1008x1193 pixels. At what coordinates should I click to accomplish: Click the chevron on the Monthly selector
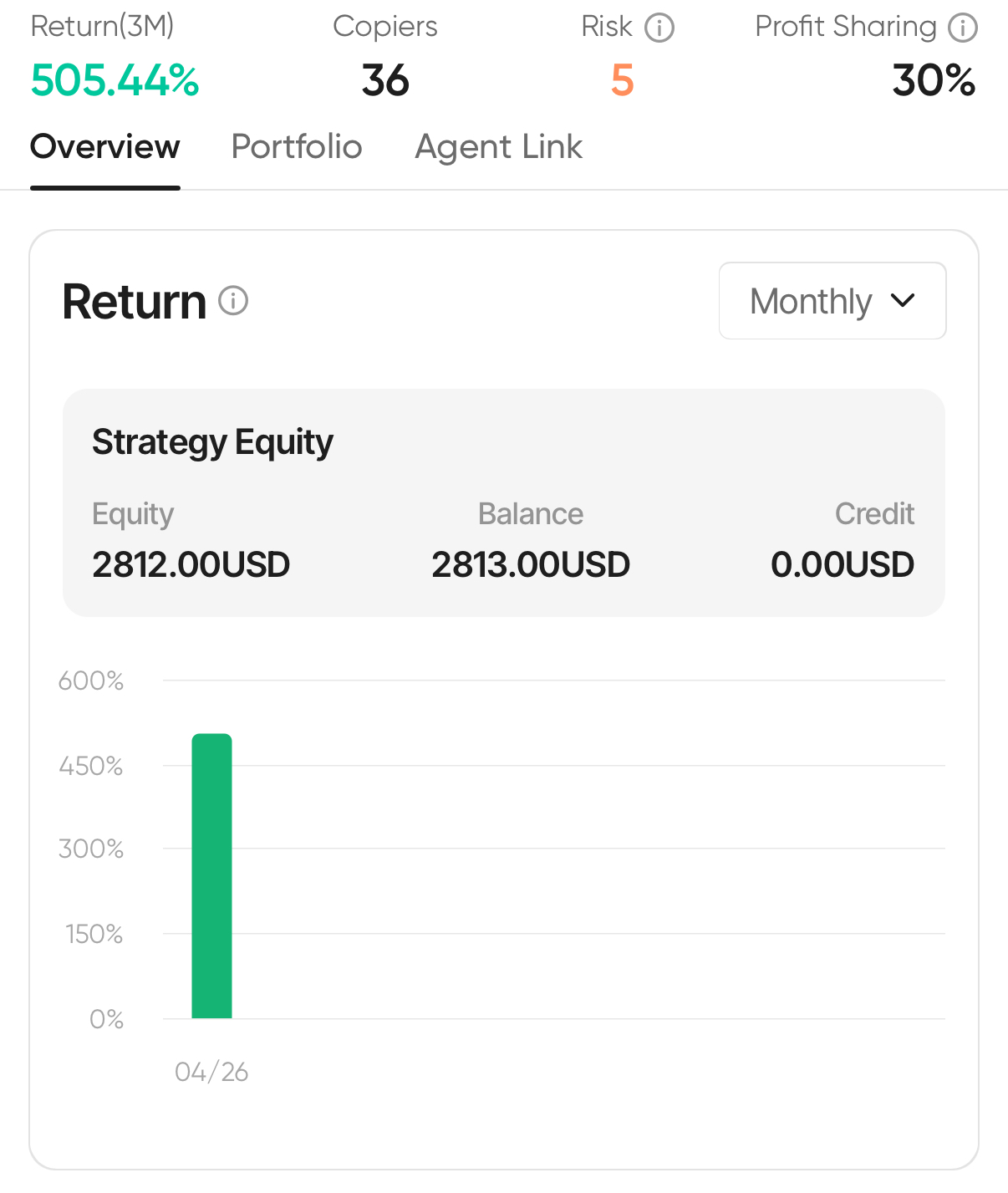pyautogui.click(x=904, y=301)
